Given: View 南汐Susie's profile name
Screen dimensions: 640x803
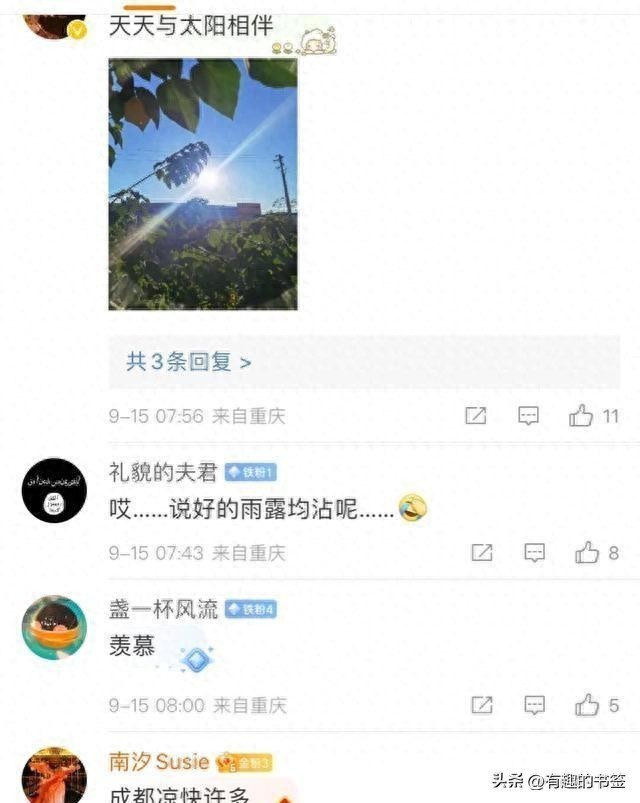Looking at the screenshot, I should tap(159, 762).
